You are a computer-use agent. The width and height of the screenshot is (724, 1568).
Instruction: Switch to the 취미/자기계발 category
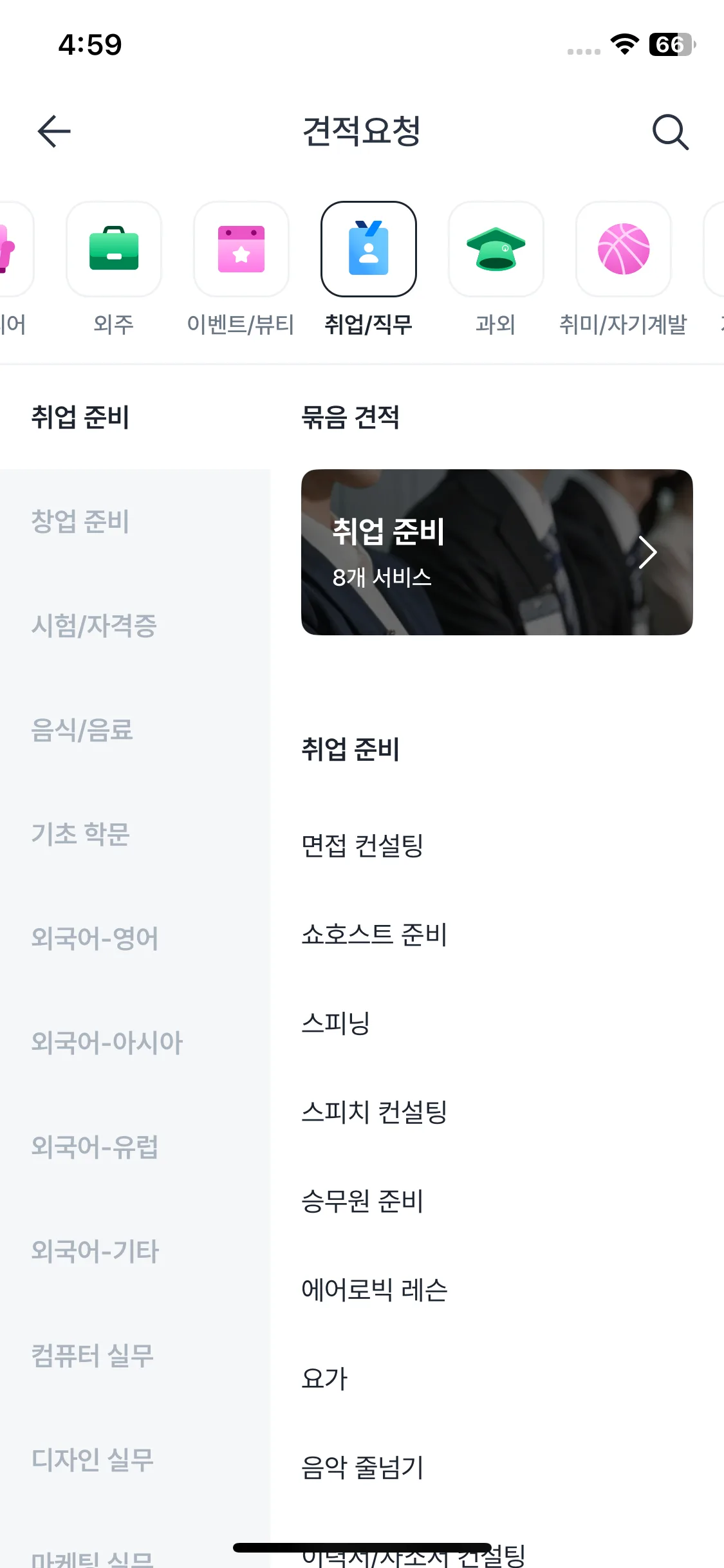(x=623, y=269)
